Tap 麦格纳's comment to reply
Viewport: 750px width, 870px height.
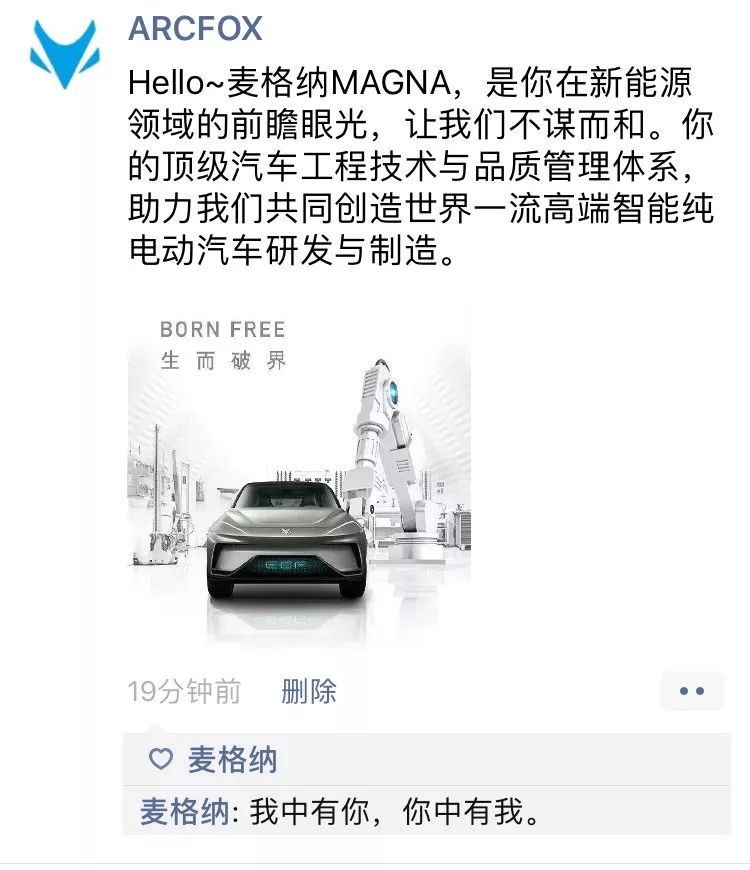tap(426, 811)
